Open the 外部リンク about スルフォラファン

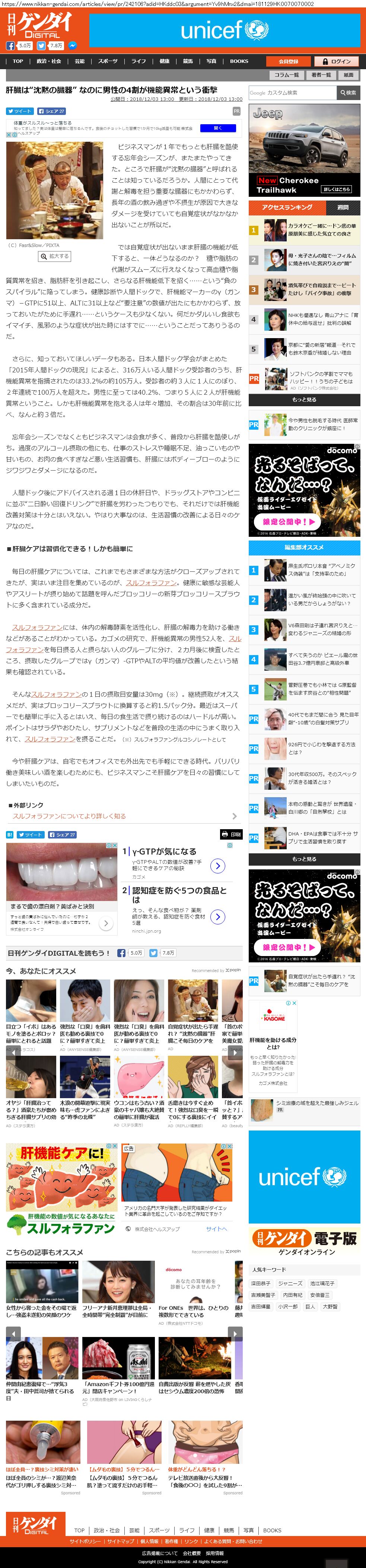click(x=69, y=816)
